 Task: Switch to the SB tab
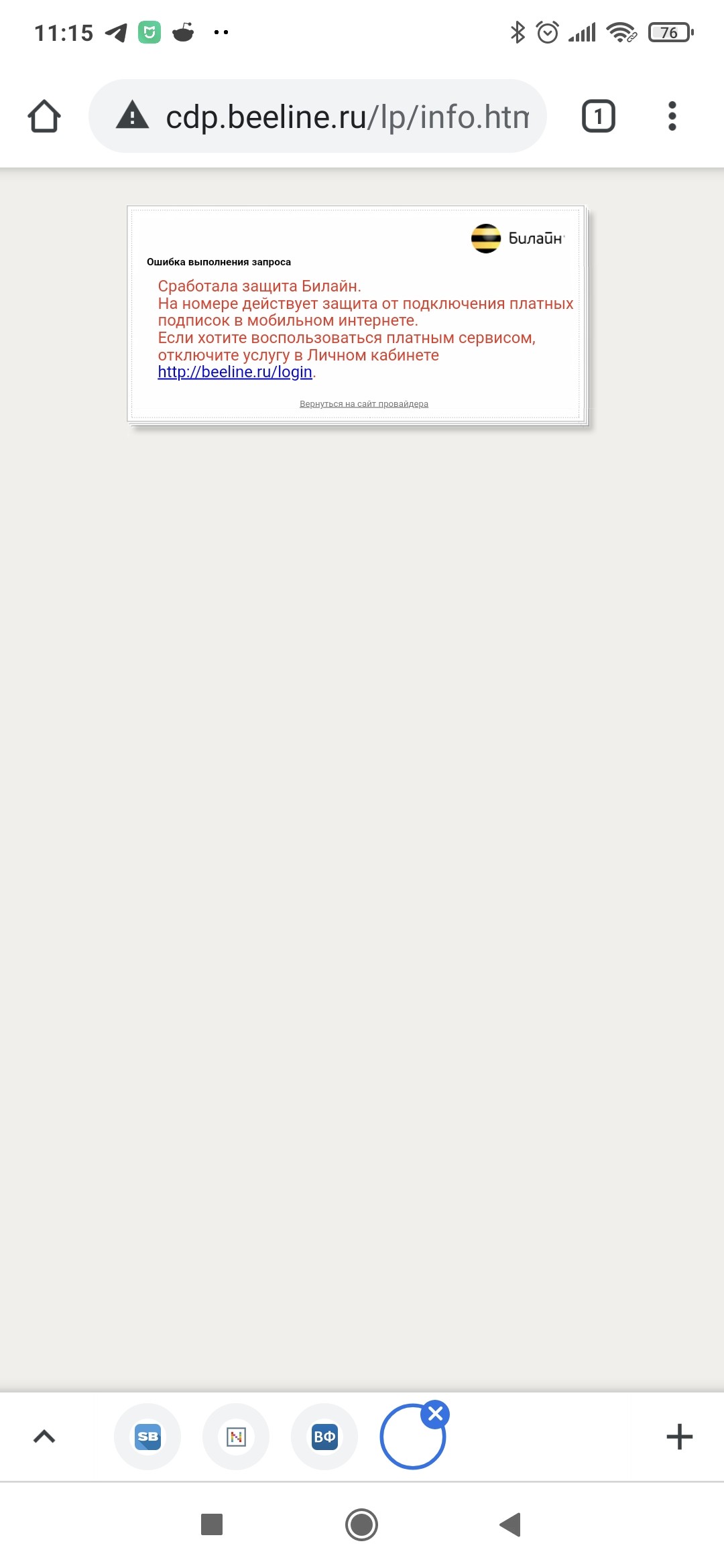(147, 1436)
